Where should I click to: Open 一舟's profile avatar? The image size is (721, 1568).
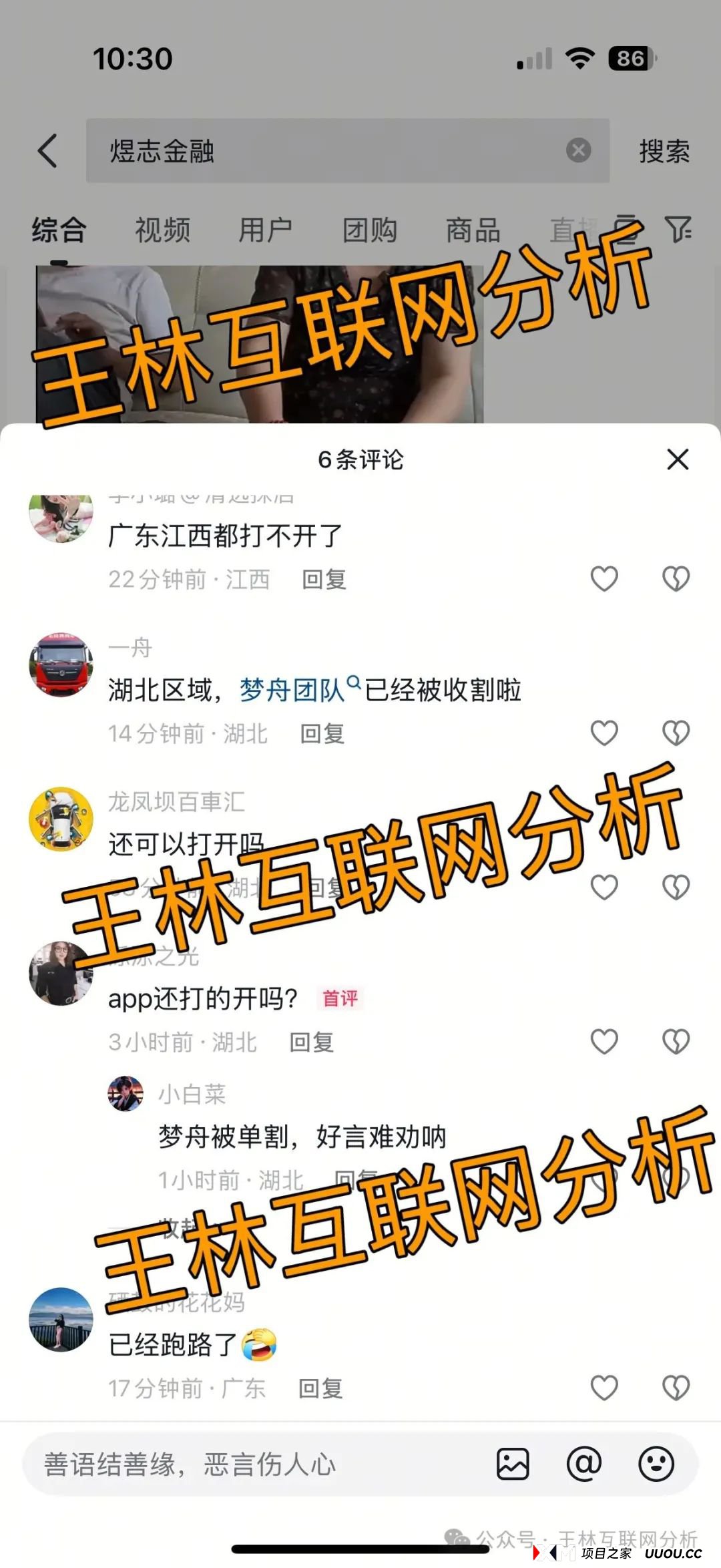[x=62, y=663]
